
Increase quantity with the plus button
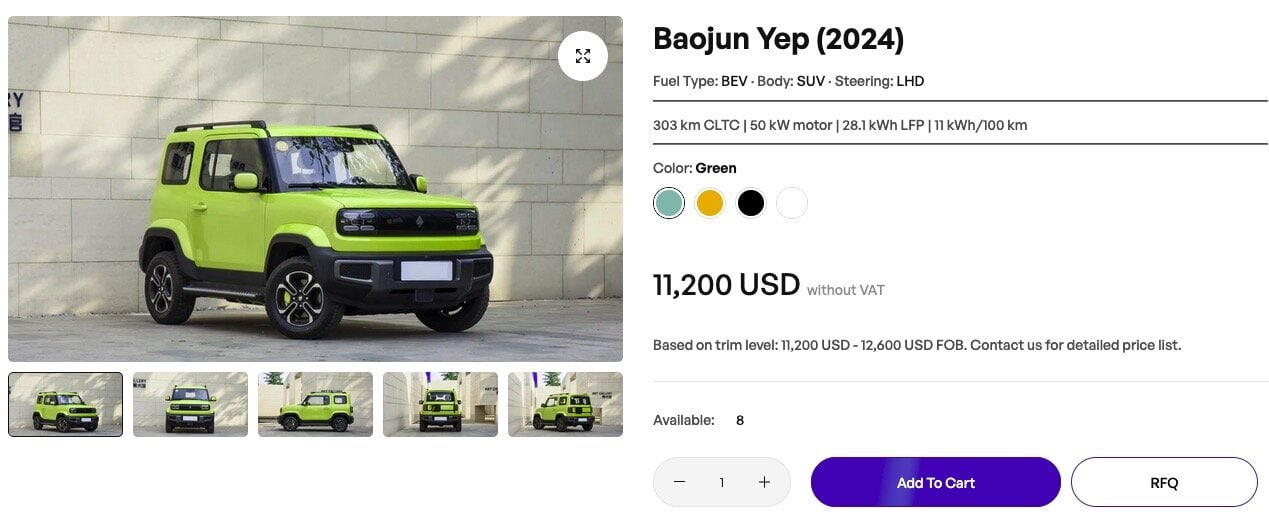[764, 482]
